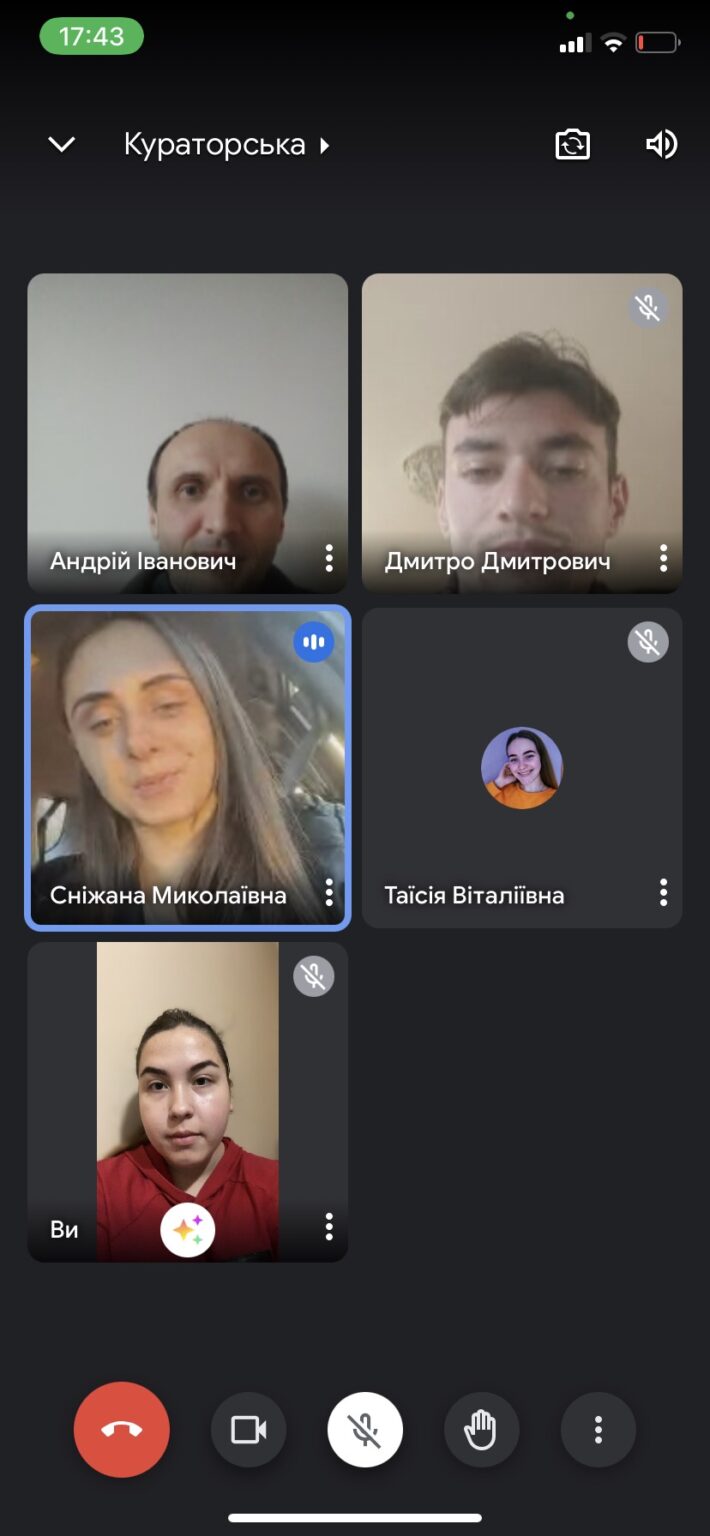Image resolution: width=710 pixels, height=1536 pixels.
Task: Select Андрій Іванович's video tile
Action: [x=188, y=433]
